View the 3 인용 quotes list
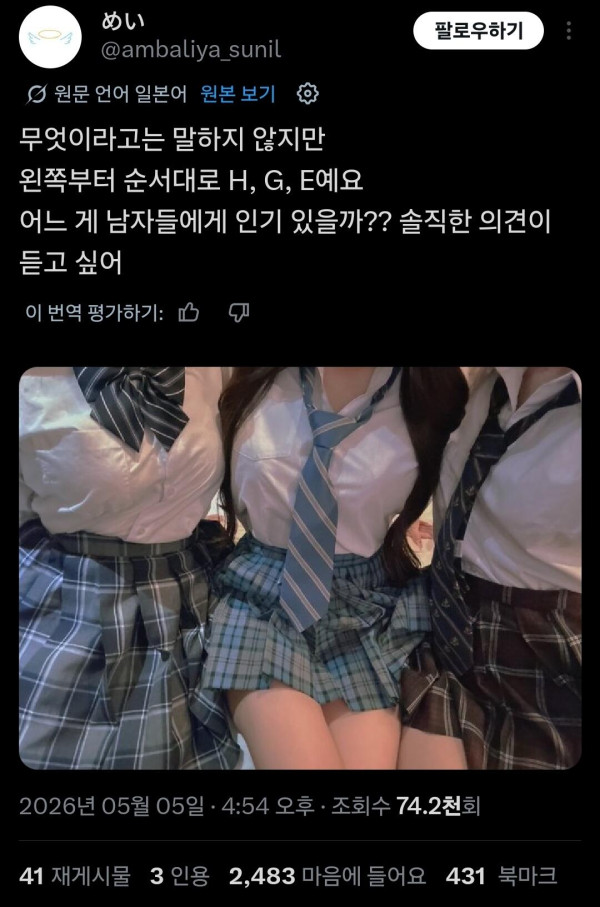 click(179, 876)
